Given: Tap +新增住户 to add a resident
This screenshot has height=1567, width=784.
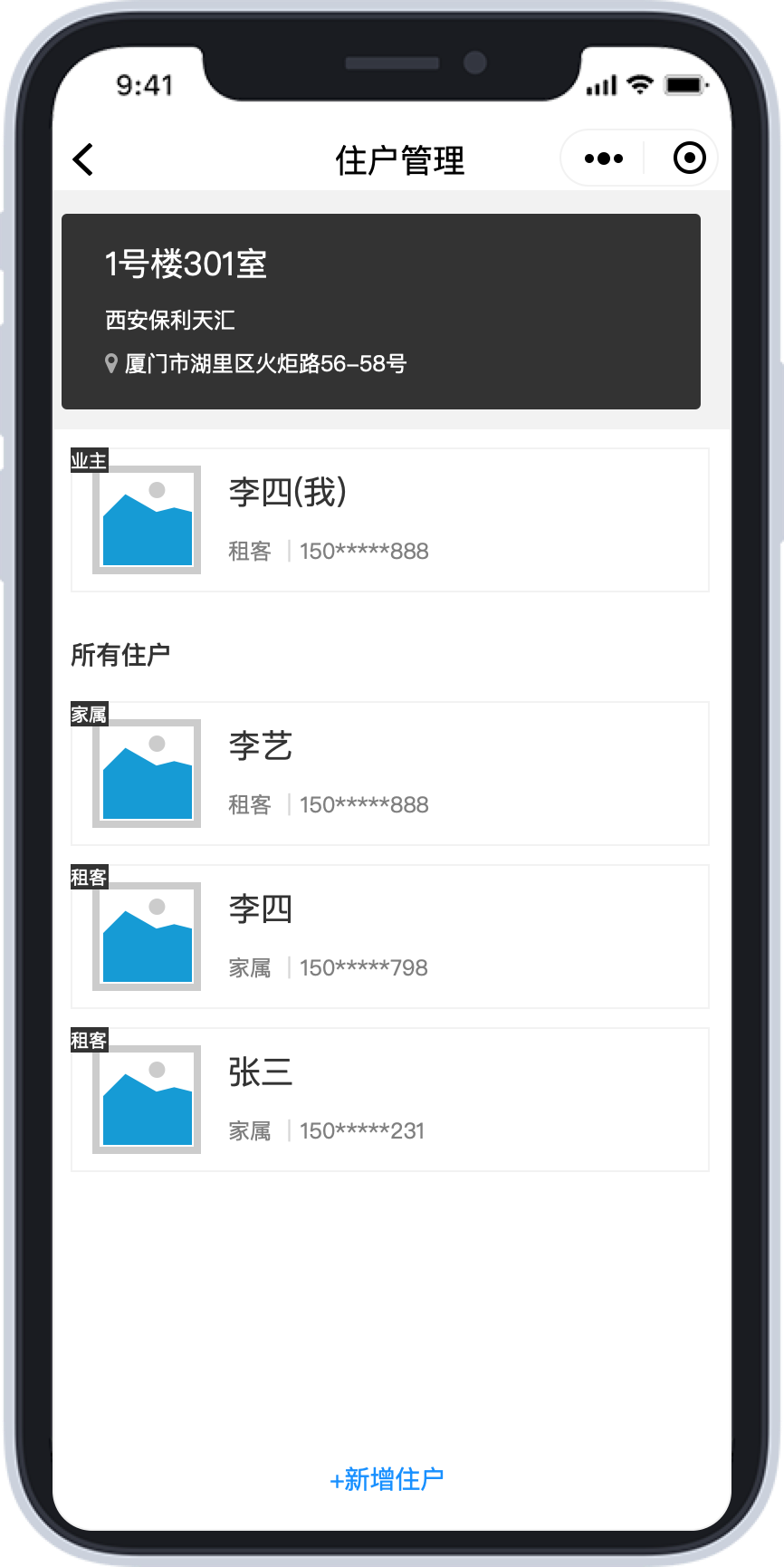Looking at the screenshot, I should [387, 1479].
